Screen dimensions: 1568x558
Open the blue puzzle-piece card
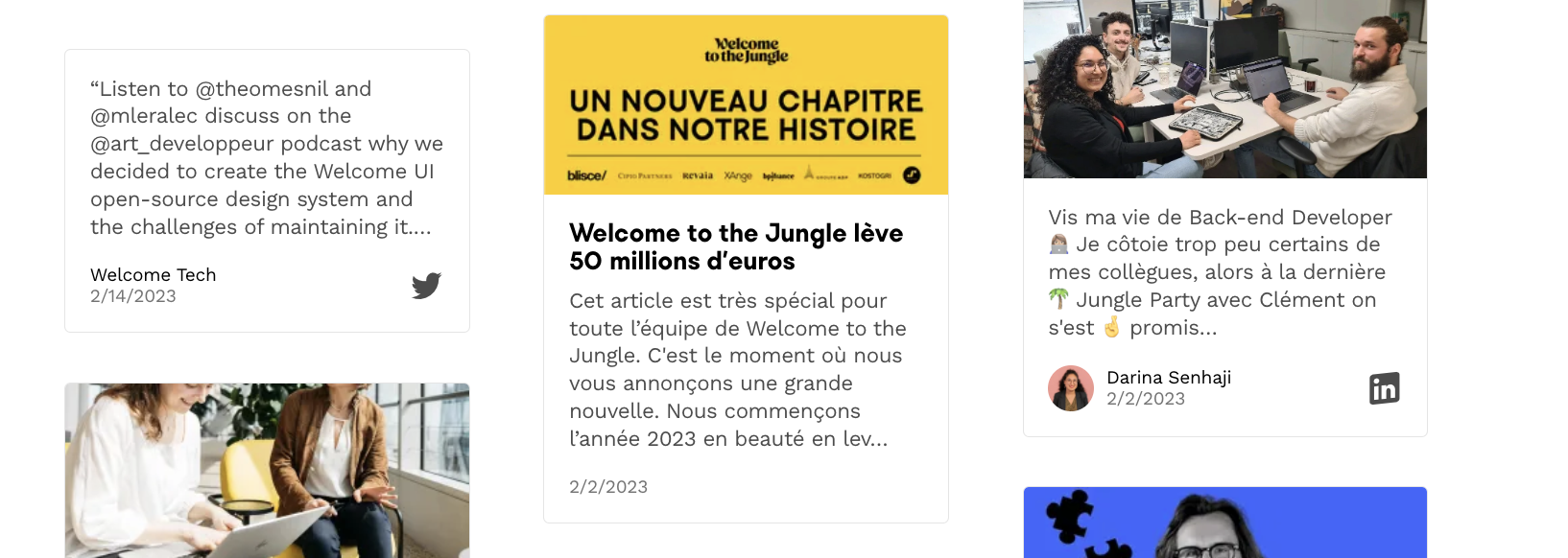[x=1224, y=523]
